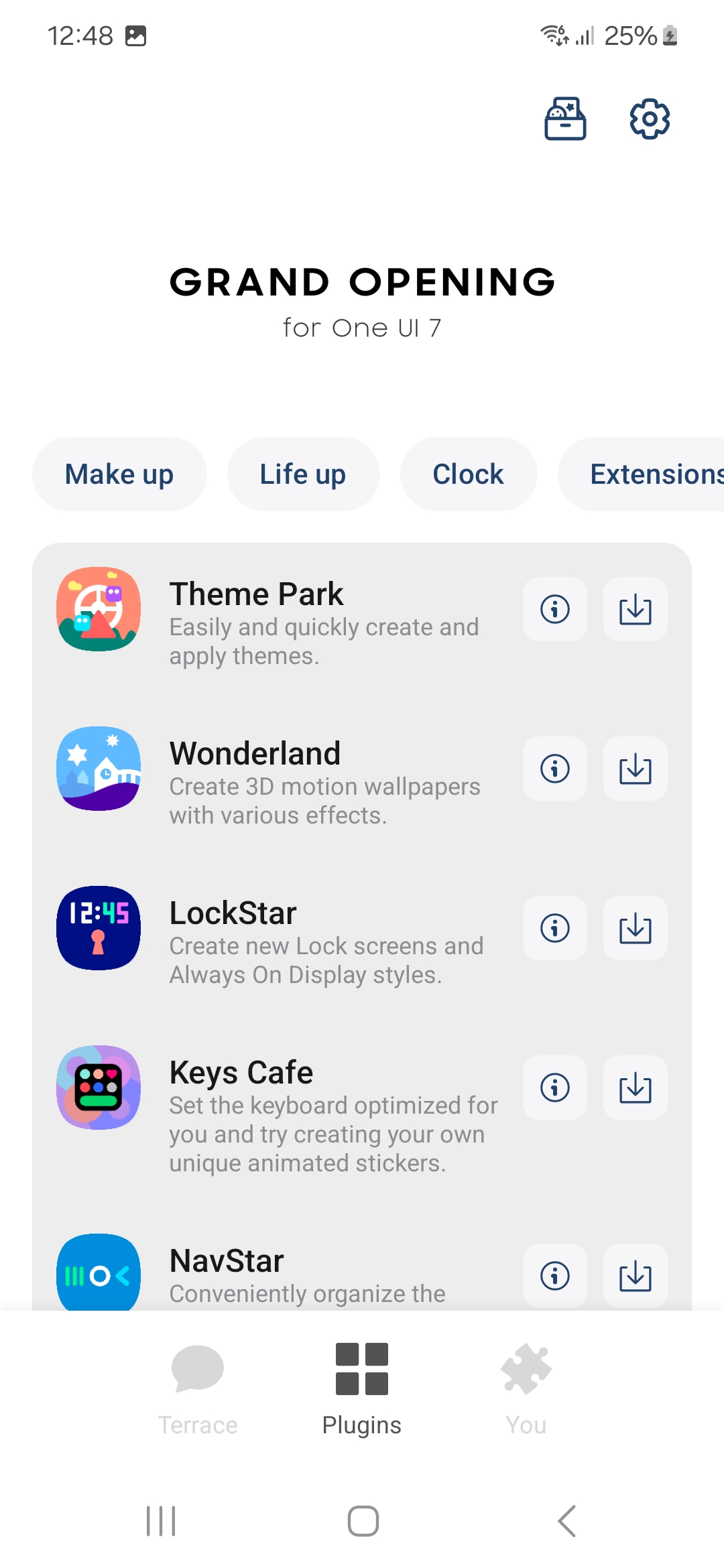Download the Theme Park plugin
The height and width of the screenshot is (1568, 724).
click(x=635, y=609)
